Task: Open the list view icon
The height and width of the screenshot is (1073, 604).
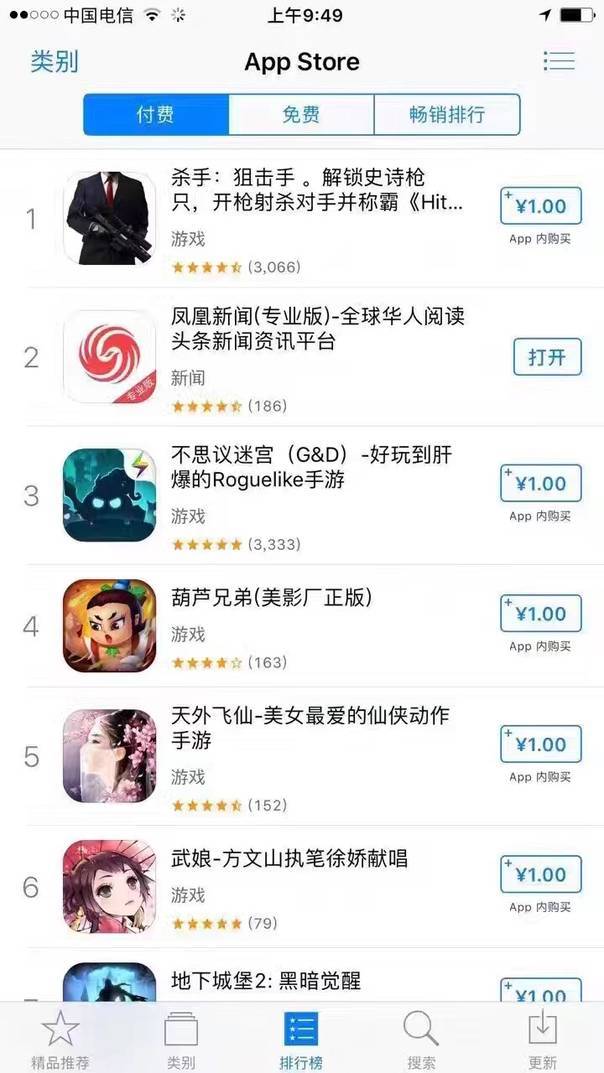Action: click(559, 61)
